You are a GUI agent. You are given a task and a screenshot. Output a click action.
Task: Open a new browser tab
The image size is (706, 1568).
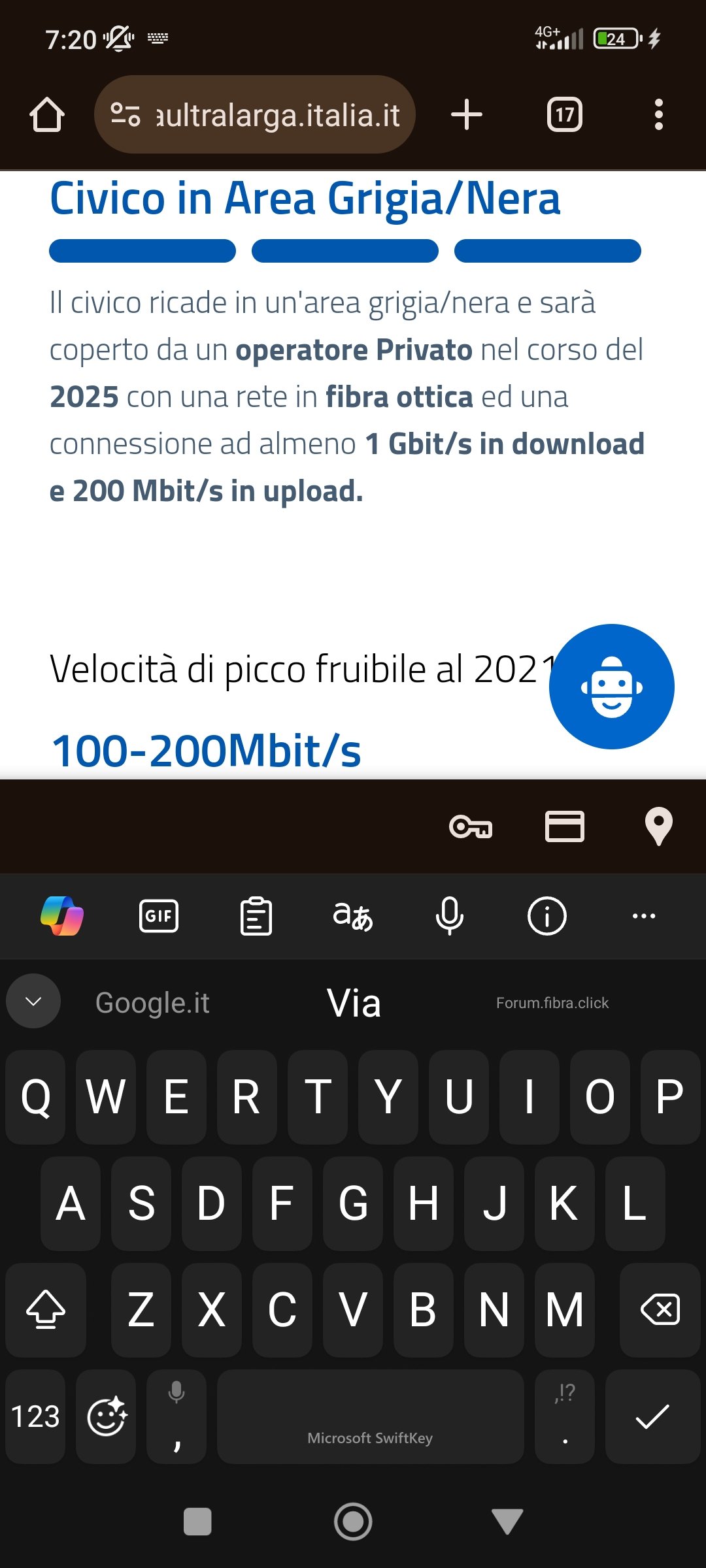pyautogui.click(x=467, y=115)
